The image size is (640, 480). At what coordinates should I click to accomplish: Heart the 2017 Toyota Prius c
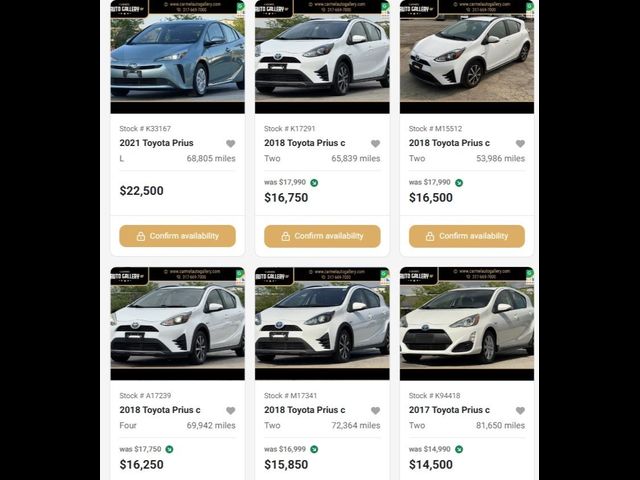point(520,411)
